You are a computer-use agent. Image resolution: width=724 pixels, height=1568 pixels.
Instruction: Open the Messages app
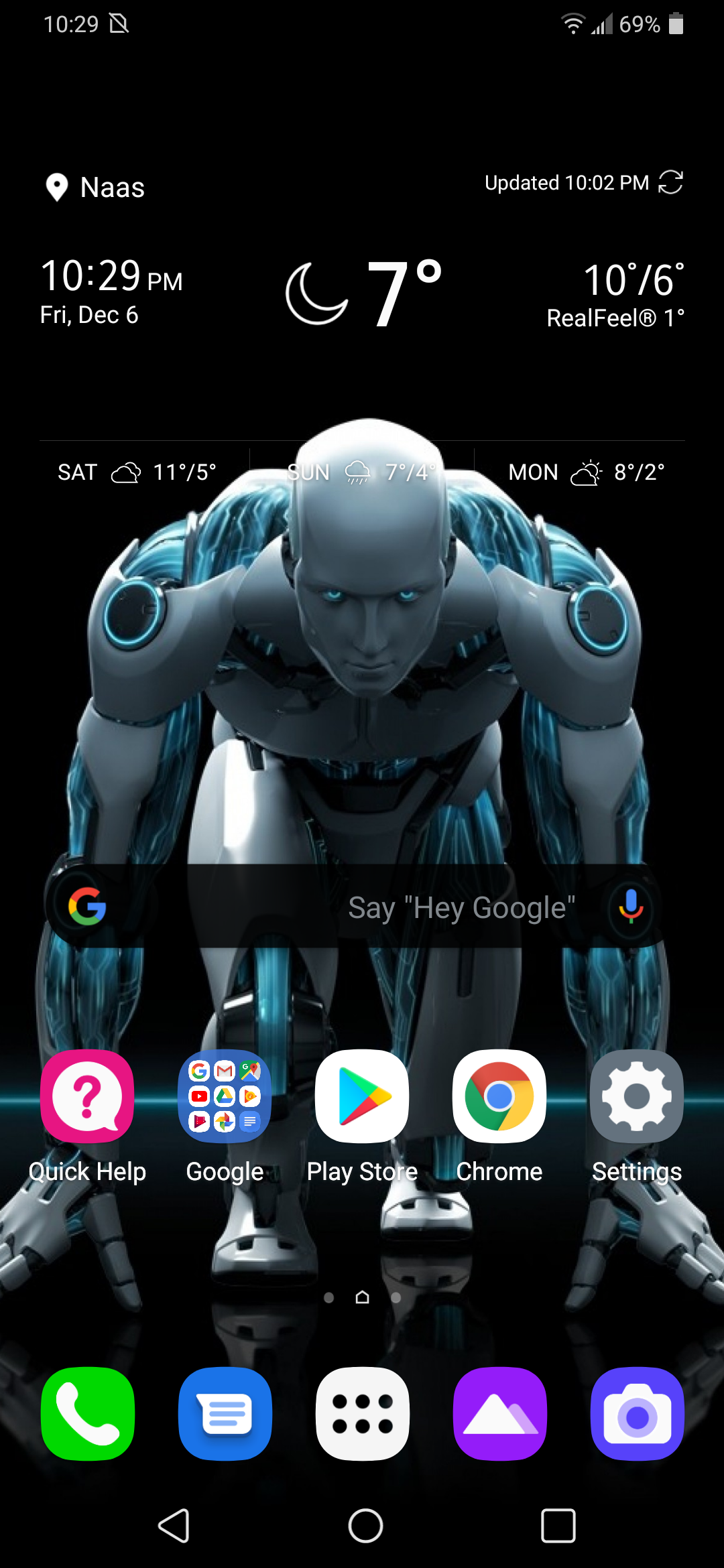(x=225, y=1414)
